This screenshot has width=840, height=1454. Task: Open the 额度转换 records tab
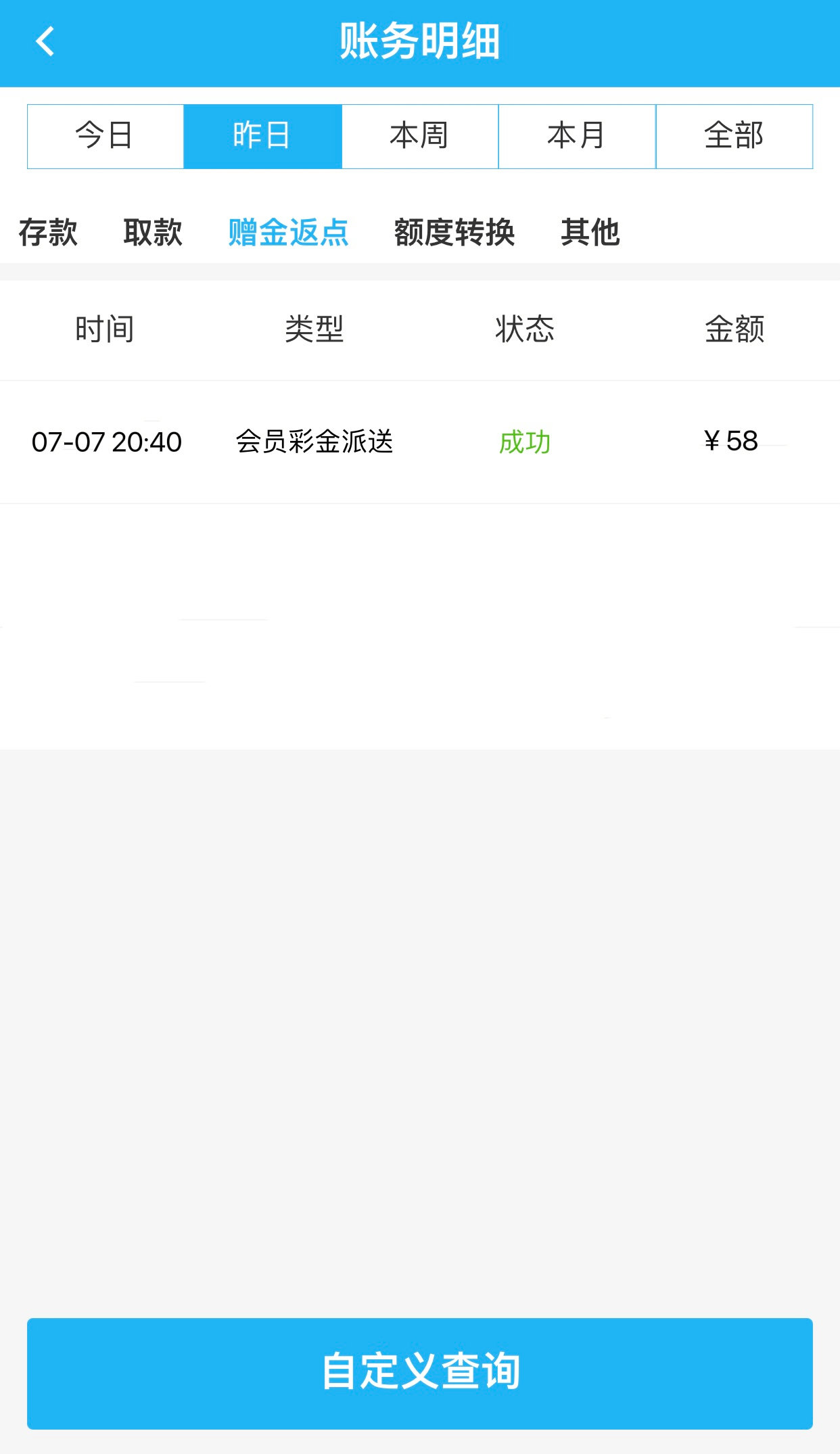click(x=454, y=233)
